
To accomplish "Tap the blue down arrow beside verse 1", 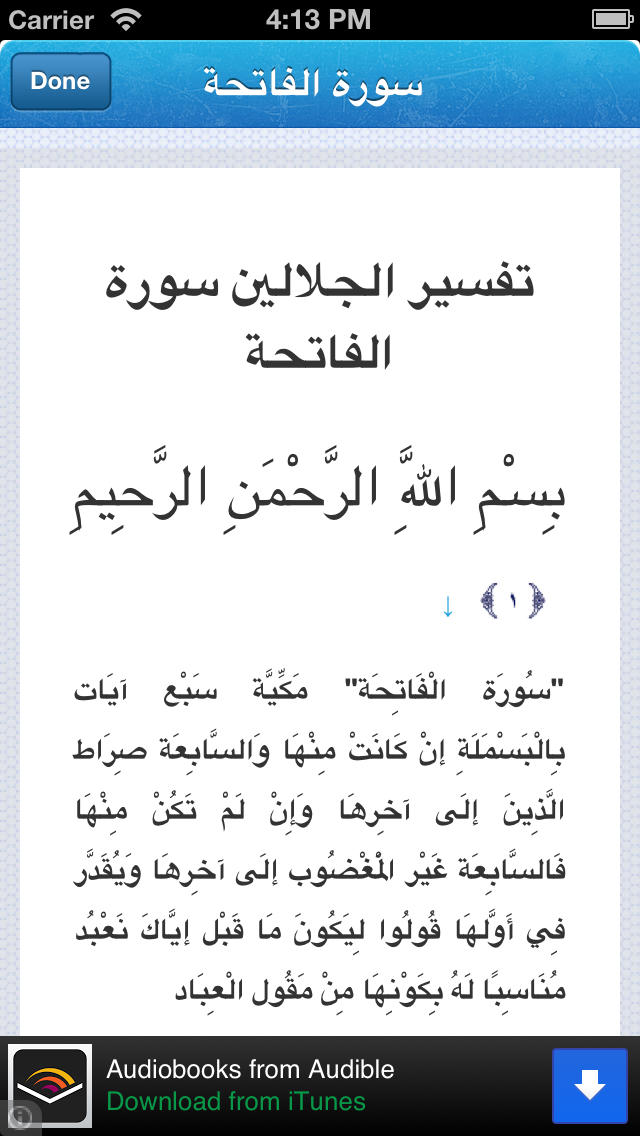I will (x=447, y=608).
